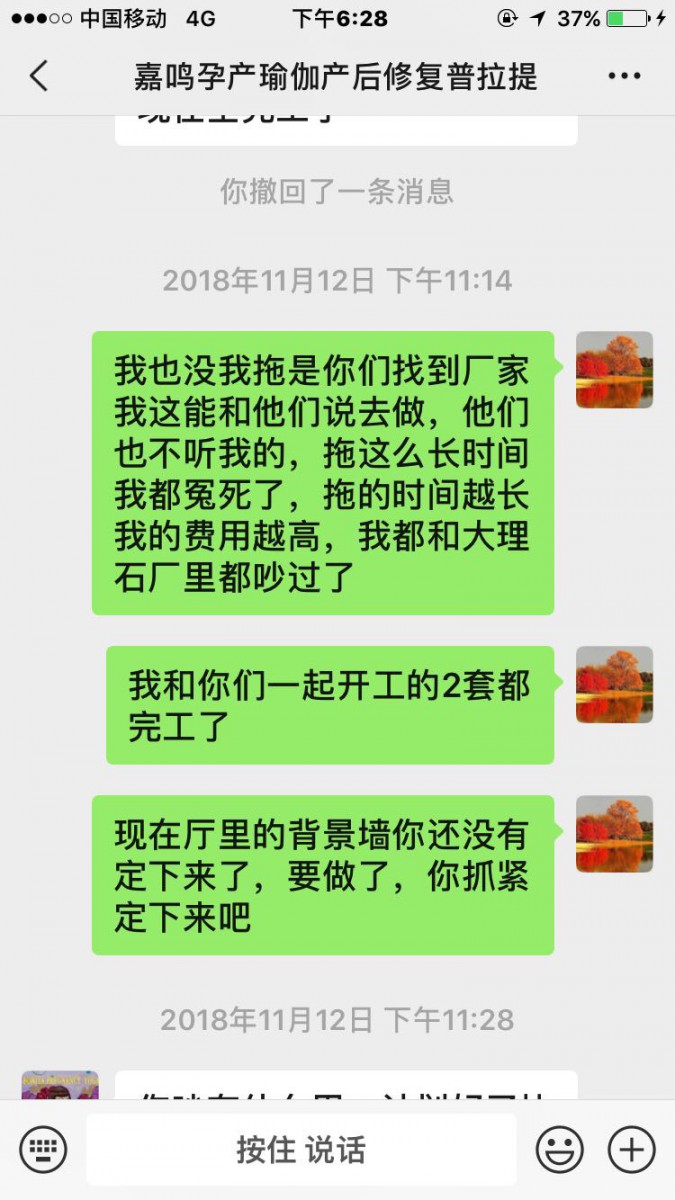Switch to the keyboard input
Image resolution: width=675 pixels, height=1200 pixels.
[43, 1149]
